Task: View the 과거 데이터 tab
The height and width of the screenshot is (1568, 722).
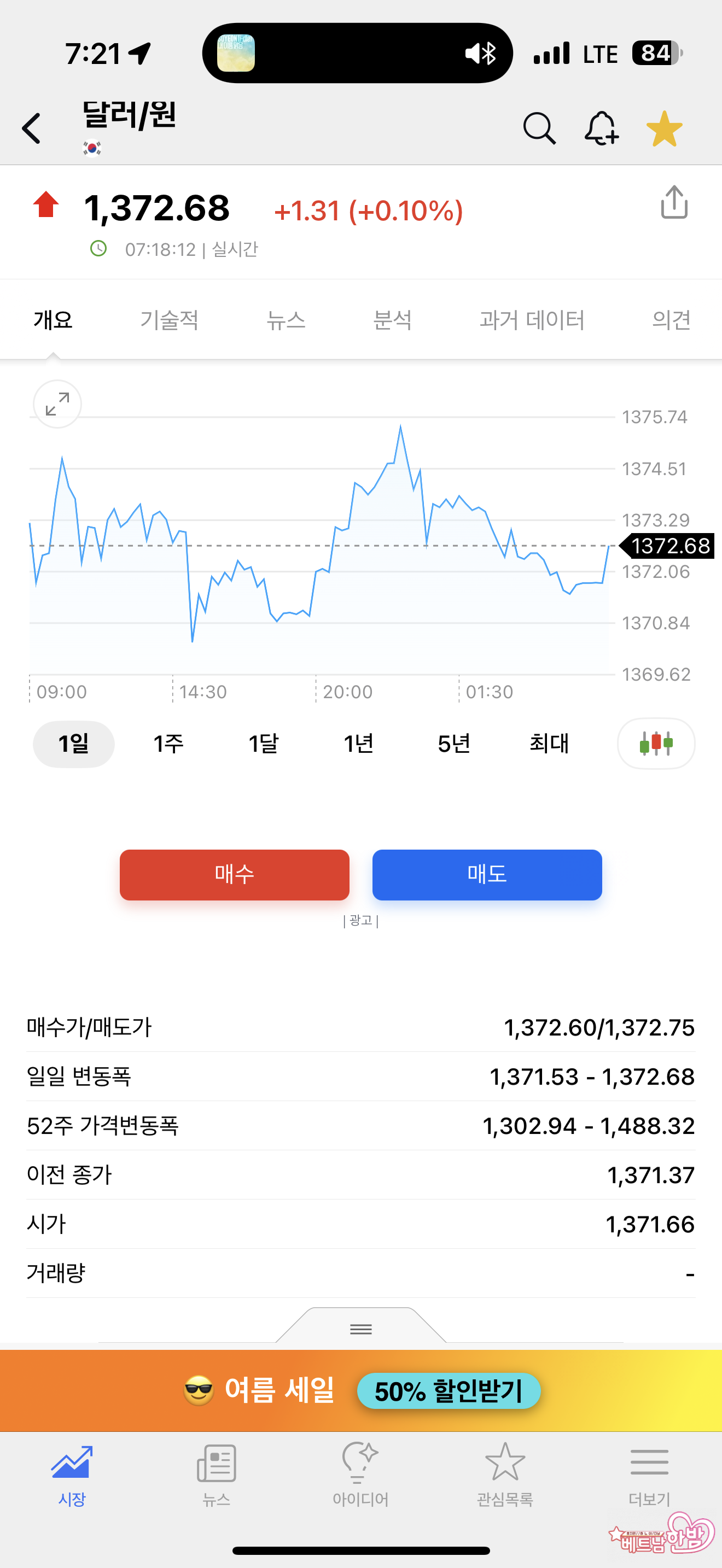Action: click(x=532, y=320)
